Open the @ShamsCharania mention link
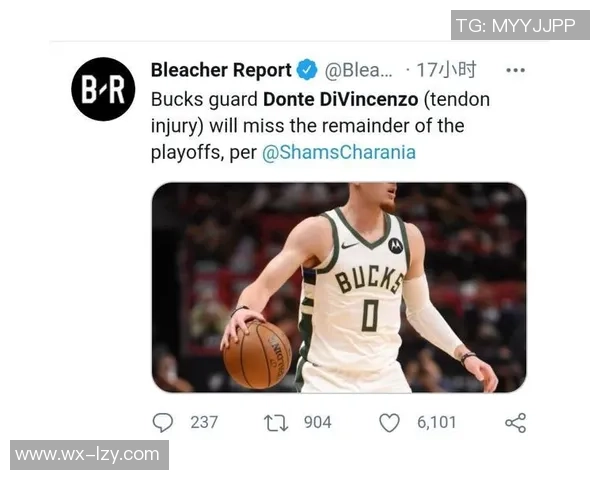The image size is (600, 480). pyautogui.click(x=338, y=153)
